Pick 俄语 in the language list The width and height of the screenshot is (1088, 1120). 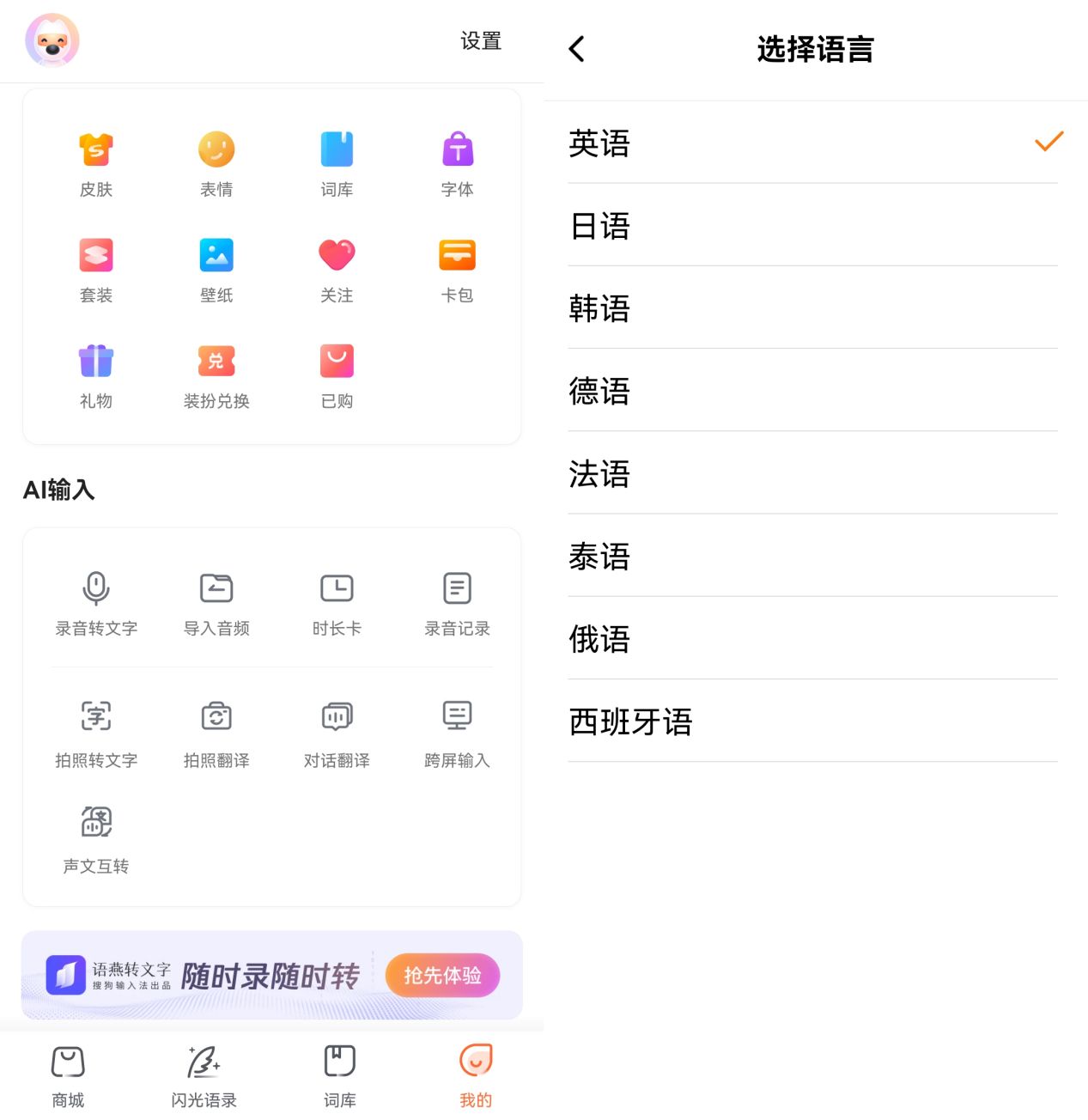[x=812, y=639]
